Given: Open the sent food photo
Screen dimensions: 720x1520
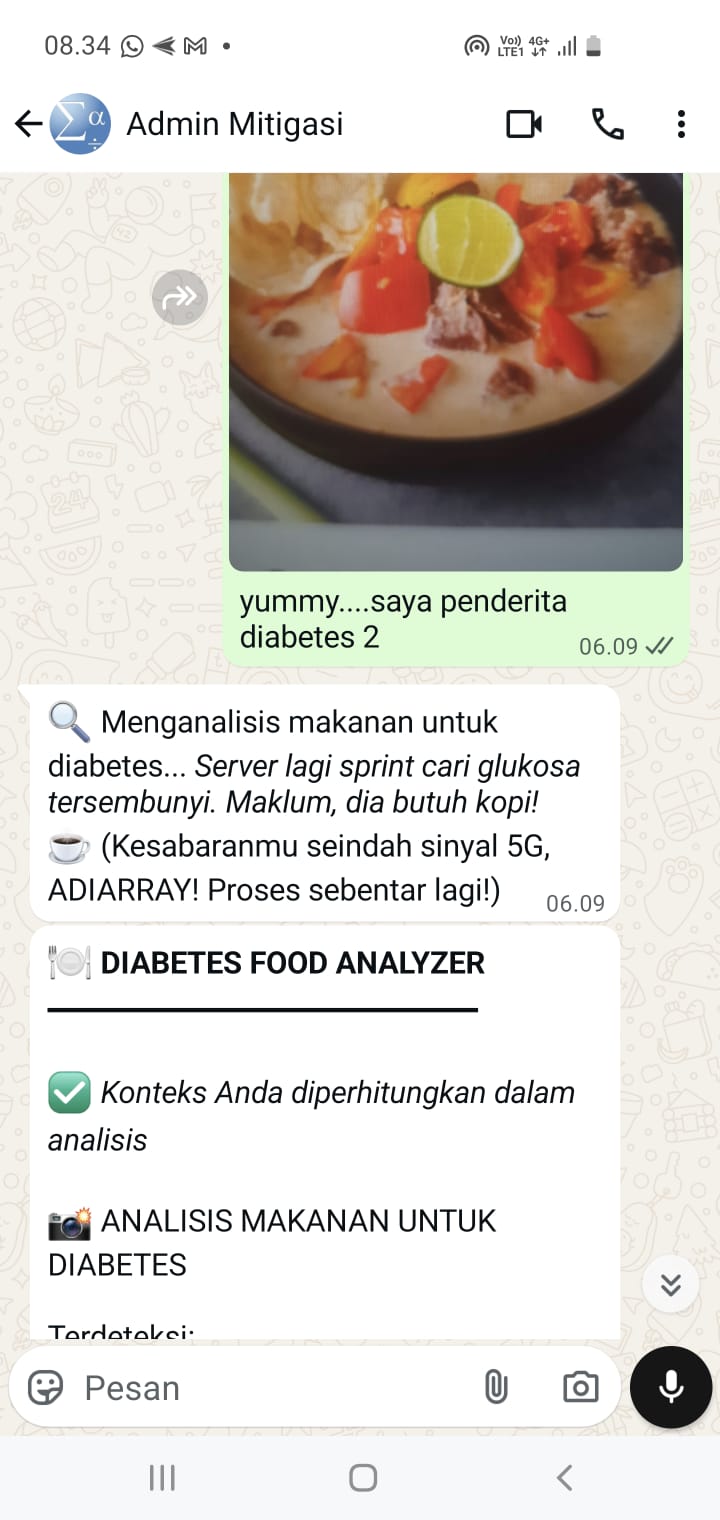Looking at the screenshot, I should (x=455, y=370).
